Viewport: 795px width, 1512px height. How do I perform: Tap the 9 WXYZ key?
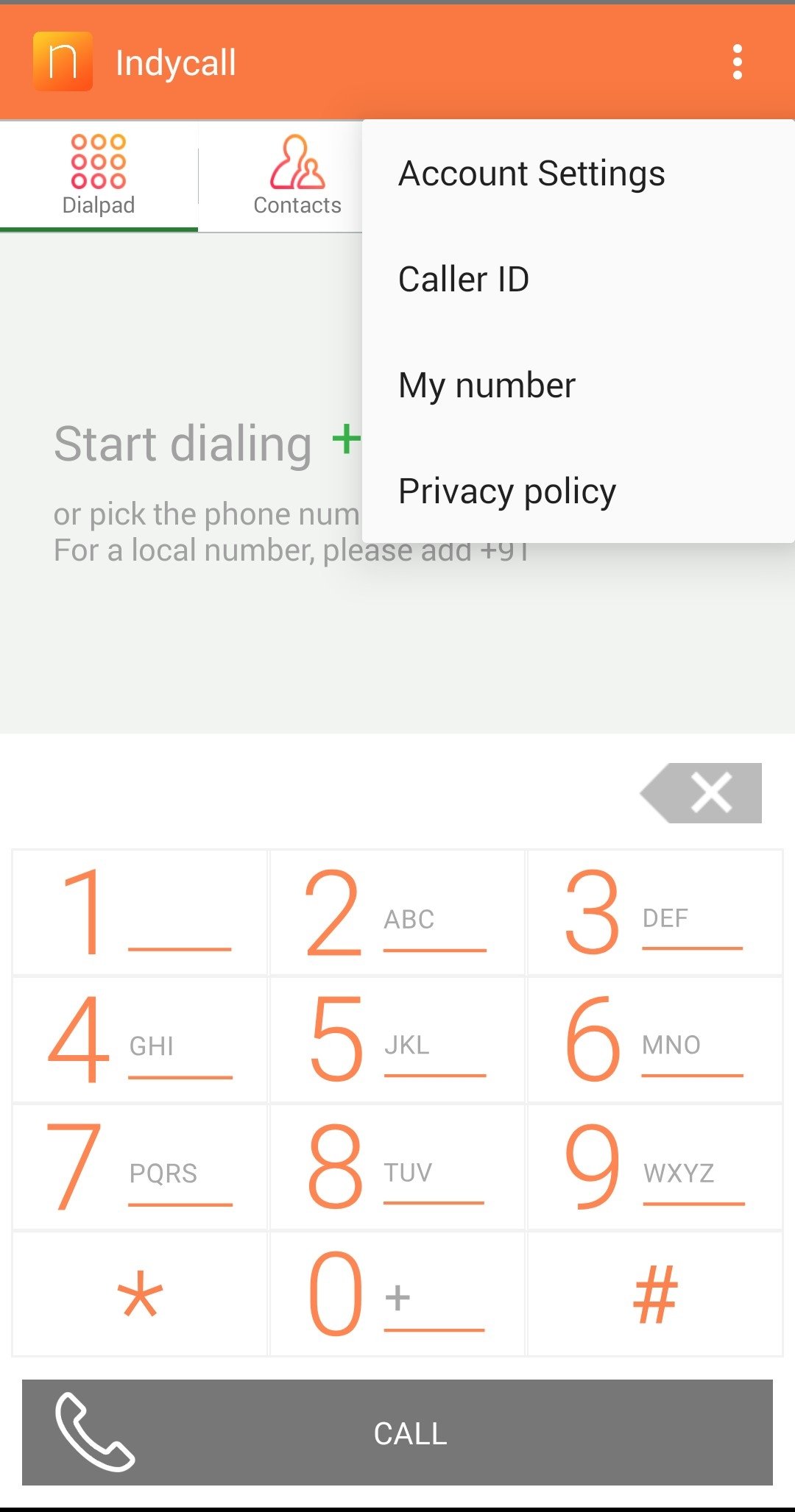(655, 1167)
